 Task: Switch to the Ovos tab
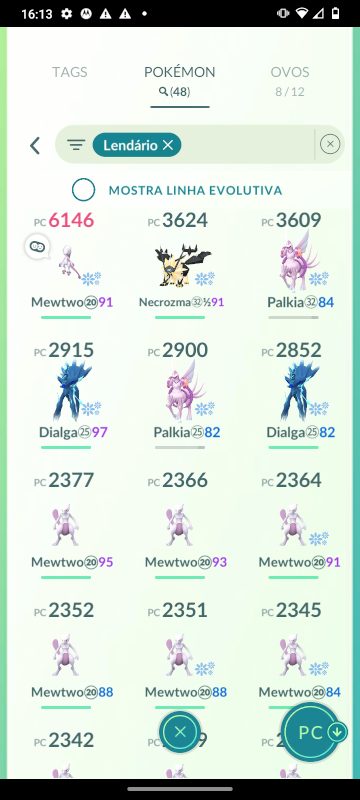(290, 80)
